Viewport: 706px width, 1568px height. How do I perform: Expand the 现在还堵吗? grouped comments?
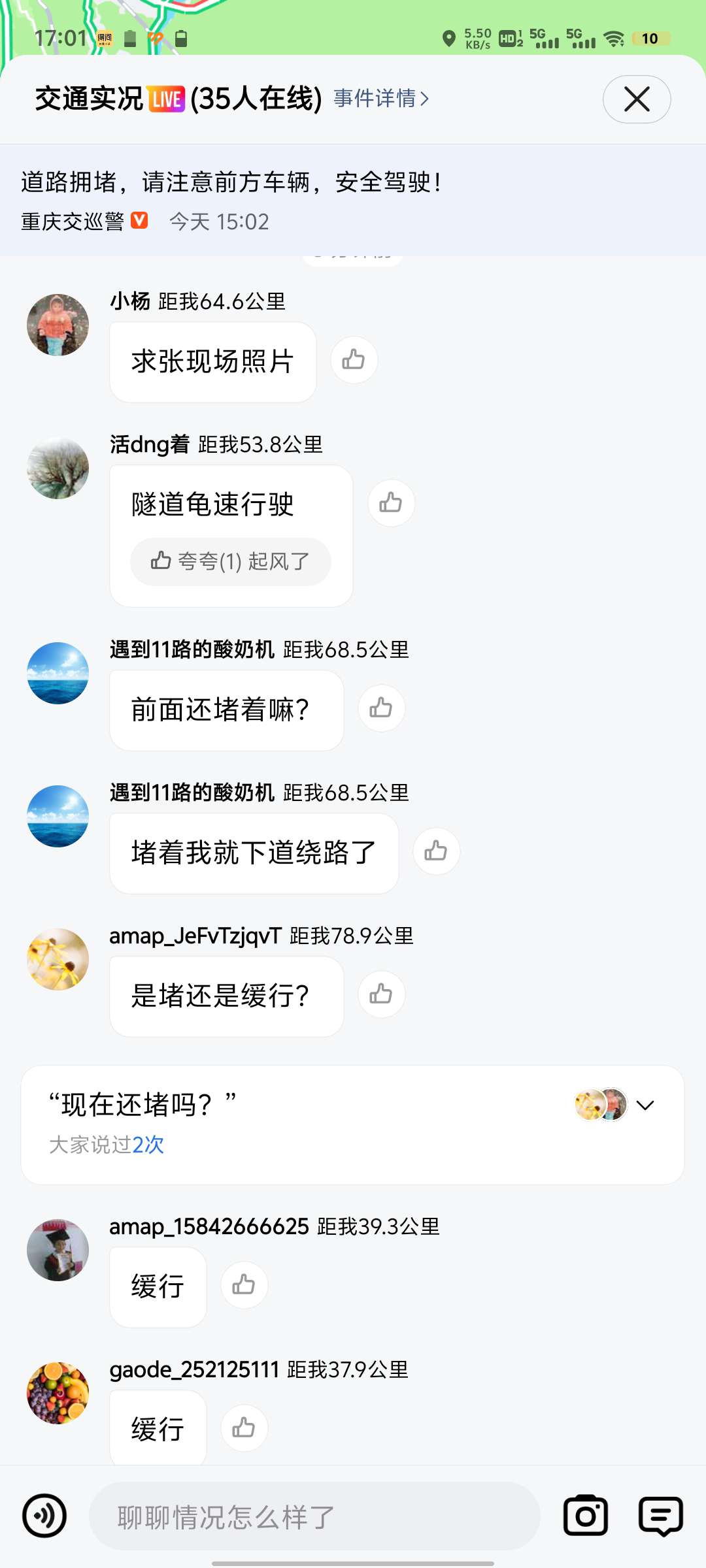645,1105
